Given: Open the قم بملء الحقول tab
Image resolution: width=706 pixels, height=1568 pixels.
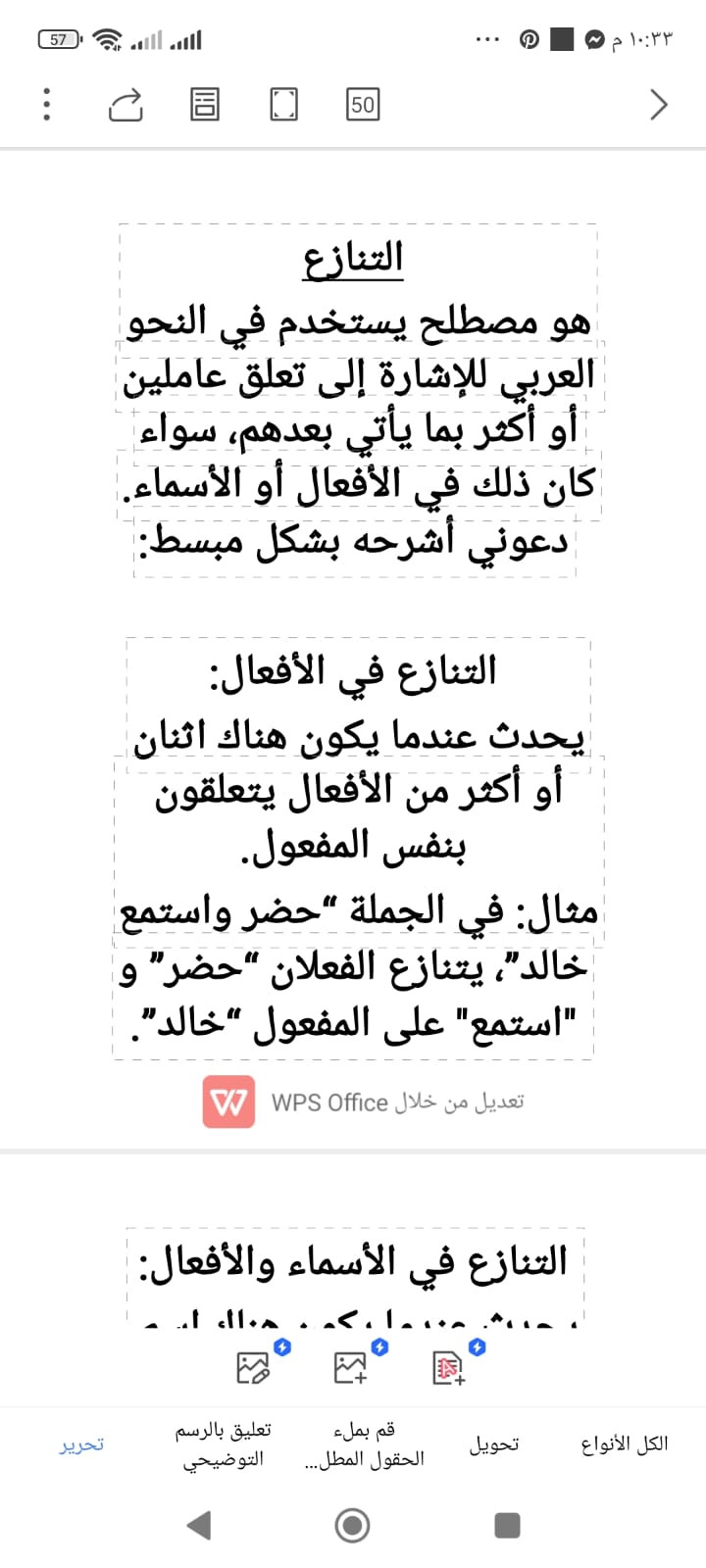Looking at the screenshot, I should pos(364,1445).
